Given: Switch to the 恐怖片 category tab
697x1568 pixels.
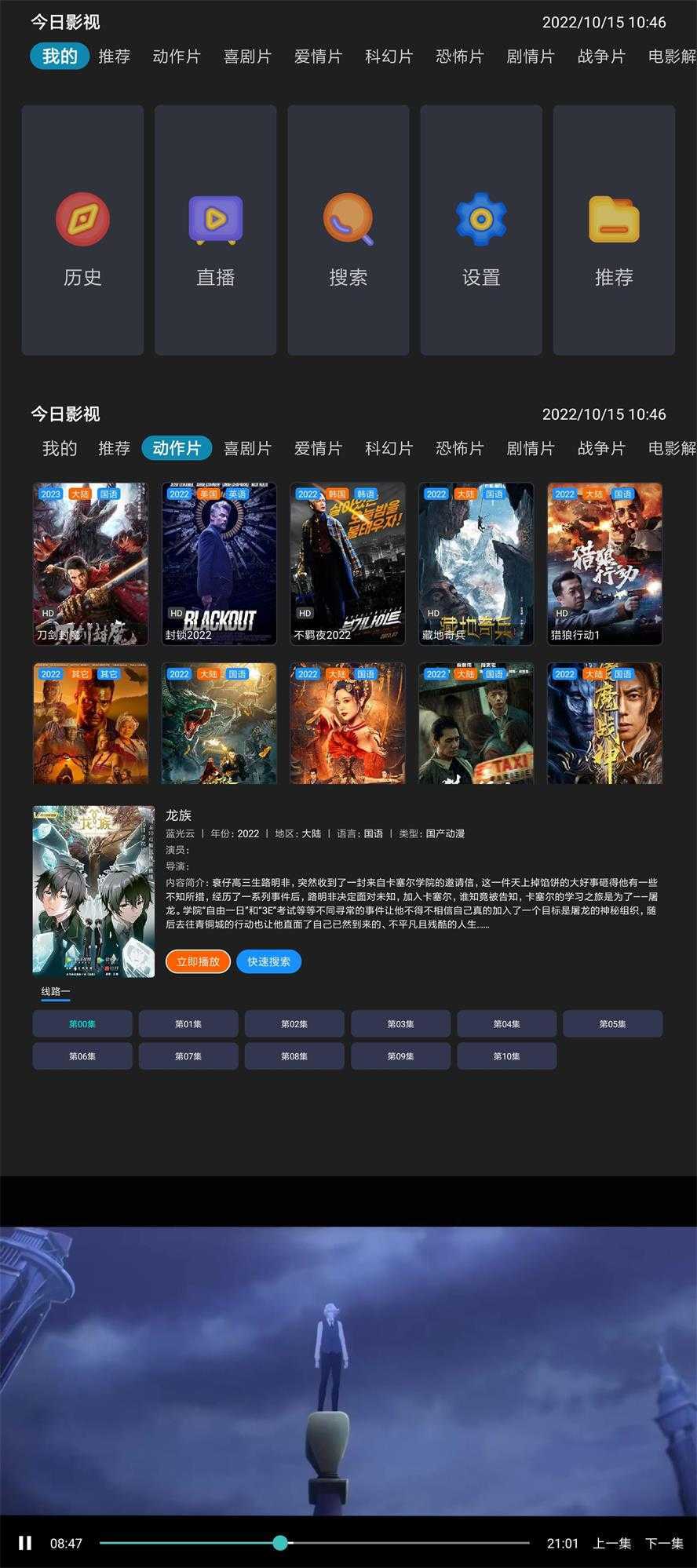Looking at the screenshot, I should click(x=460, y=56).
